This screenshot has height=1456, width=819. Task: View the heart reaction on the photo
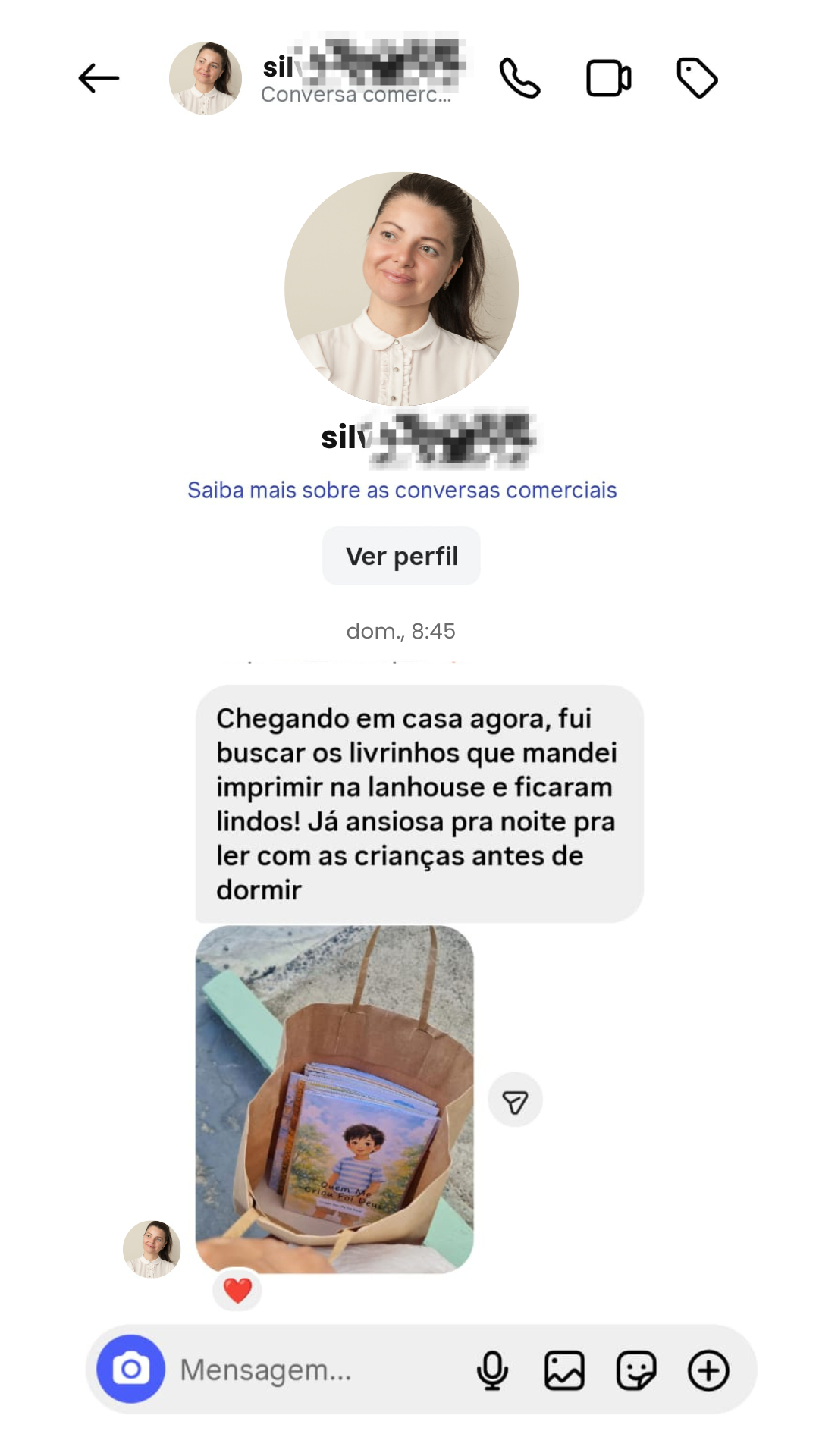237,1290
